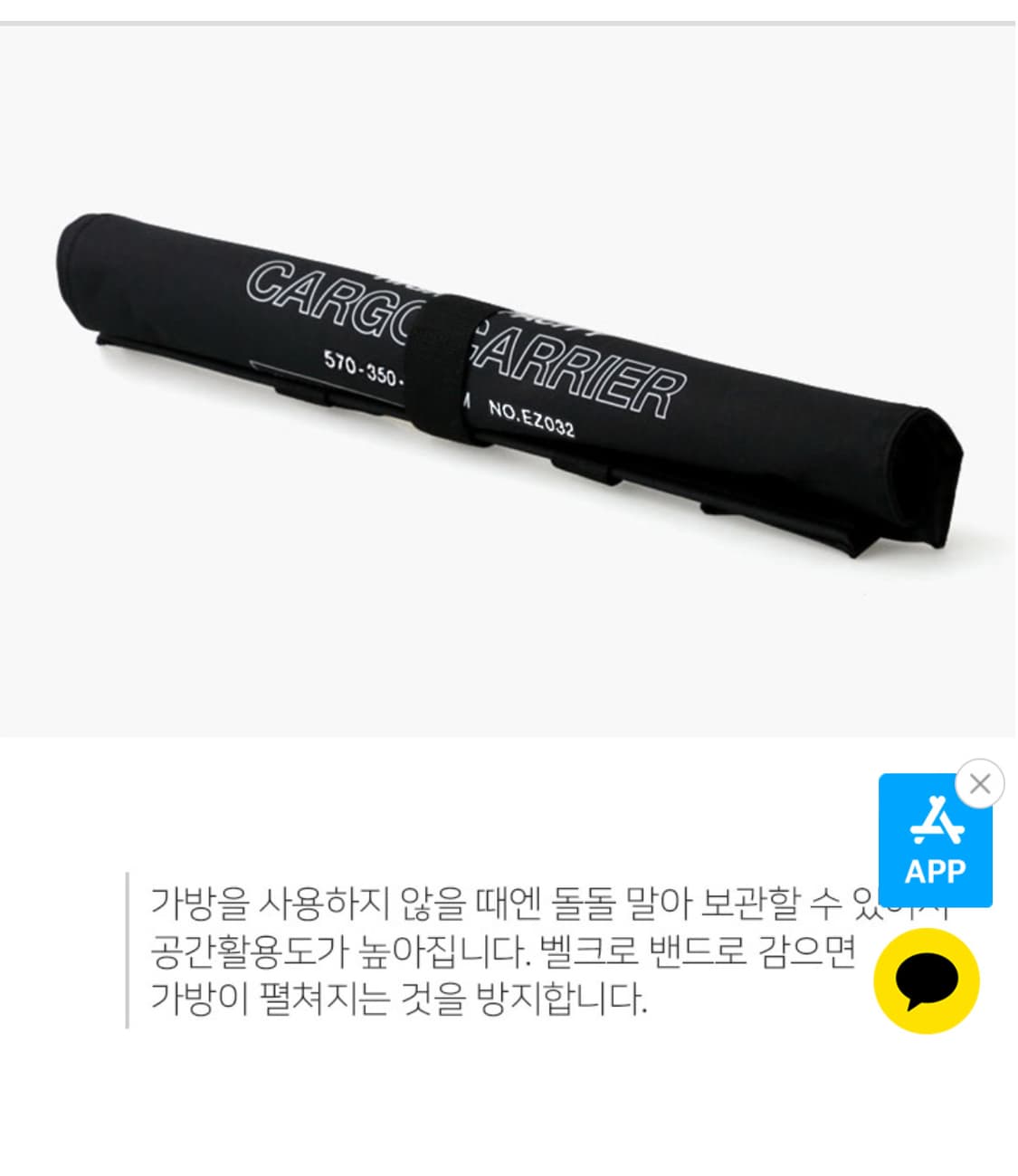
Task: Click the APP label on blue badge
Action: pos(936,871)
